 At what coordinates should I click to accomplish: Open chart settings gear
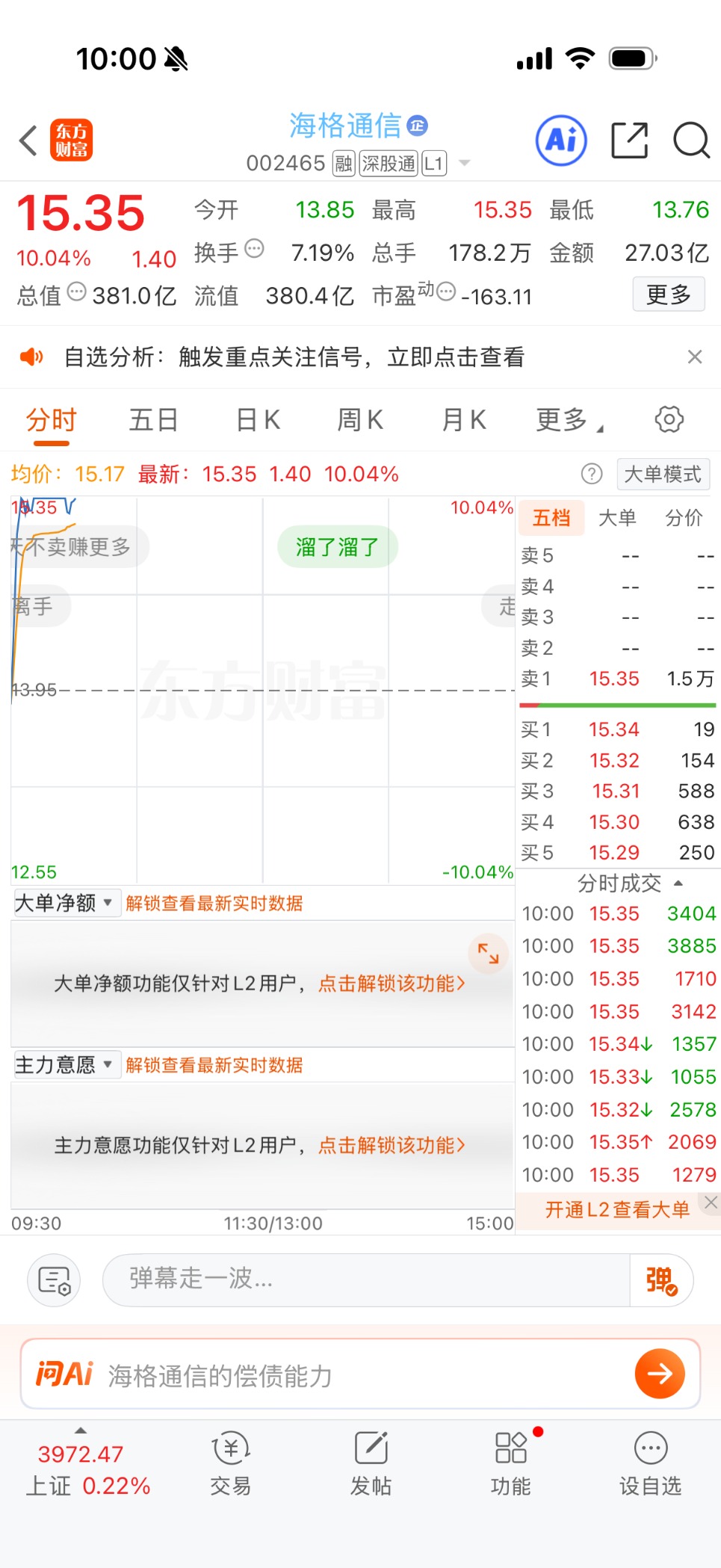tap(669, 419)
